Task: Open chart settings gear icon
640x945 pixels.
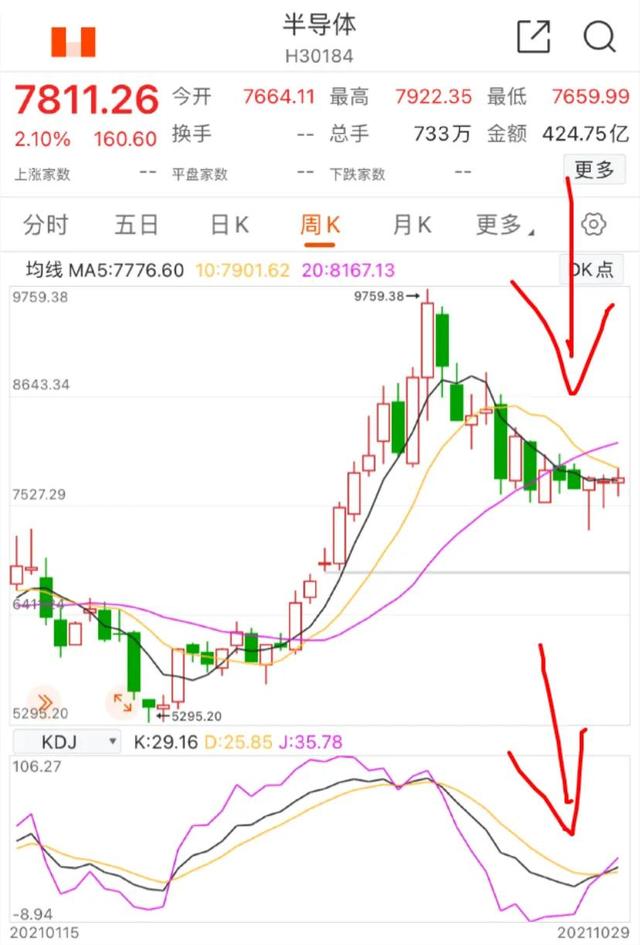Action: point(595,224)
